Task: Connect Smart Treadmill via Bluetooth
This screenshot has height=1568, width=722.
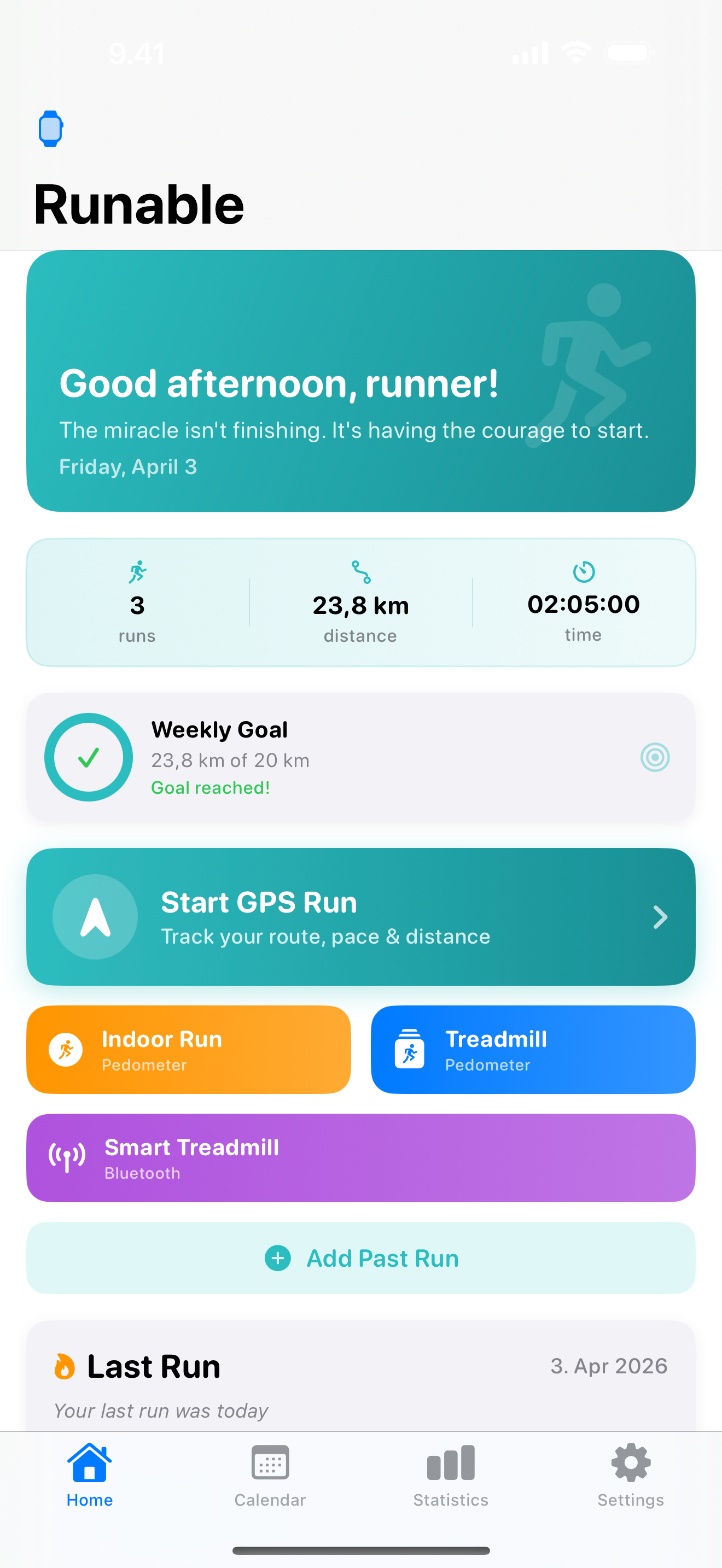Action: click(360, 1158)
